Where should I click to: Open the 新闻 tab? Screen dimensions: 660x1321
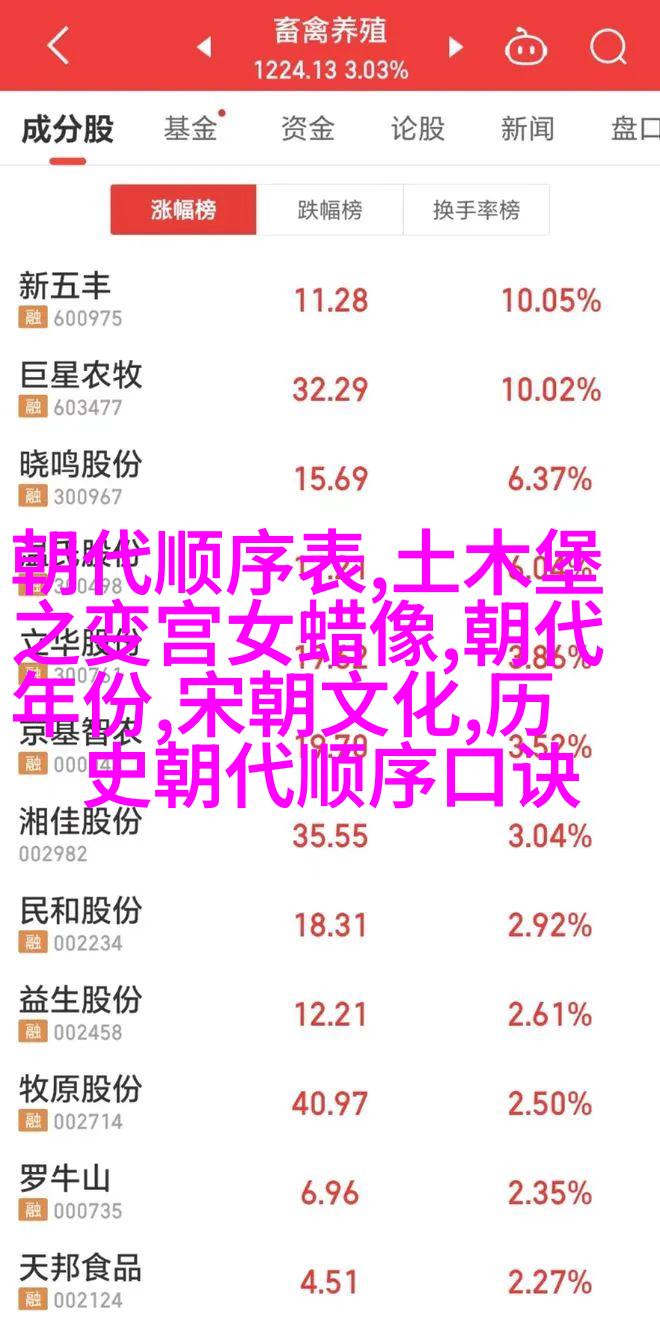tap(527, 129)
